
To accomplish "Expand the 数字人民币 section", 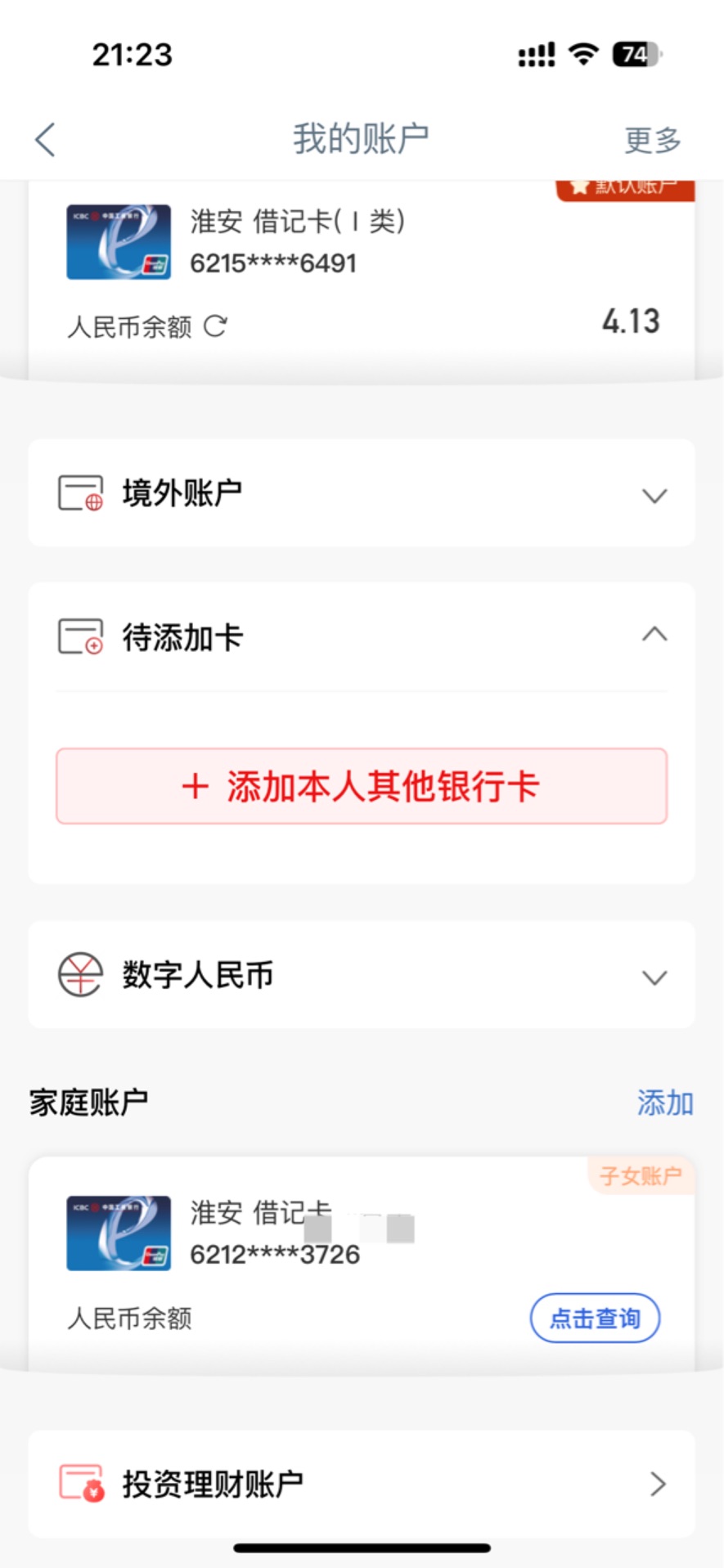I will tap(362, 975).
